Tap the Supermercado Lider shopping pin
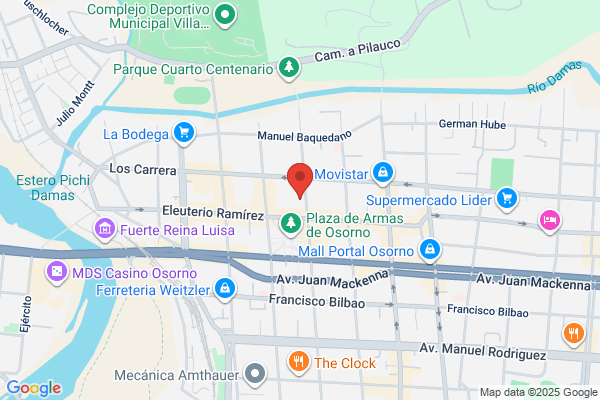 [x=507, y=198]
